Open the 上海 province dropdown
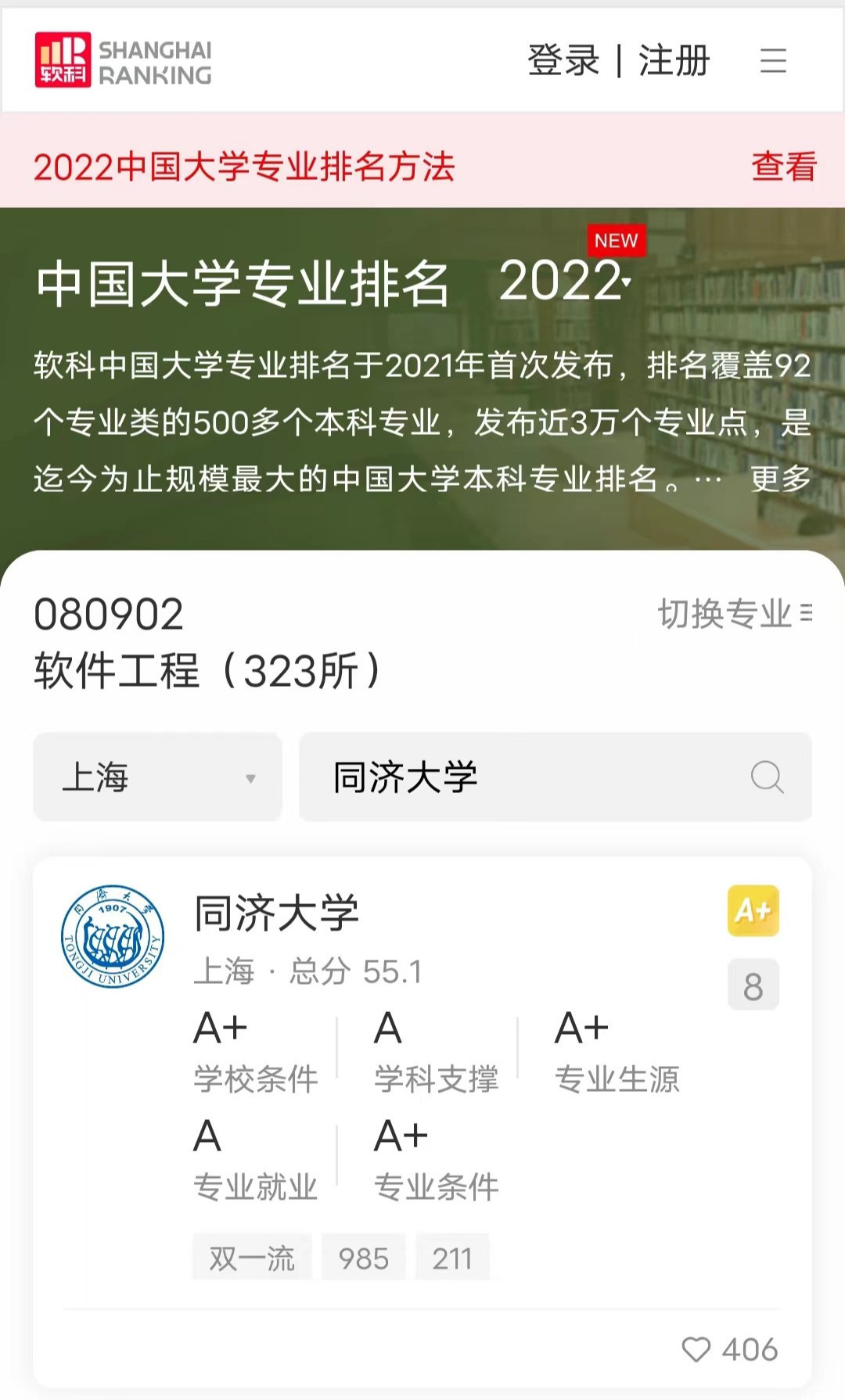The image size is (845, 1400). (157, 777)
